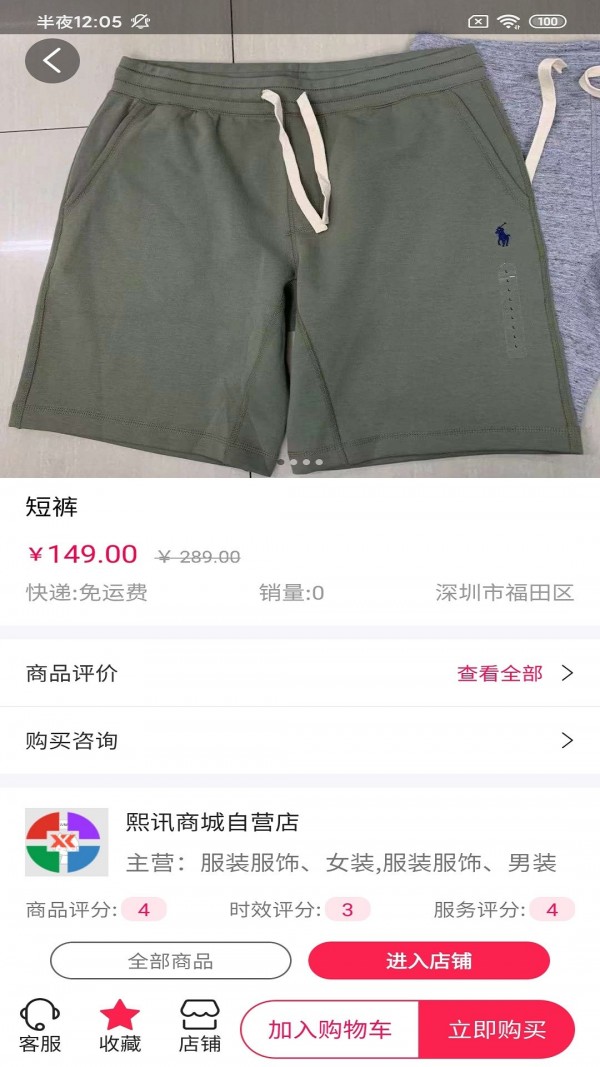The image size is (600, 1067).
Task: Enter the store via 进入店铺
Action: click(x=429, y=961)
